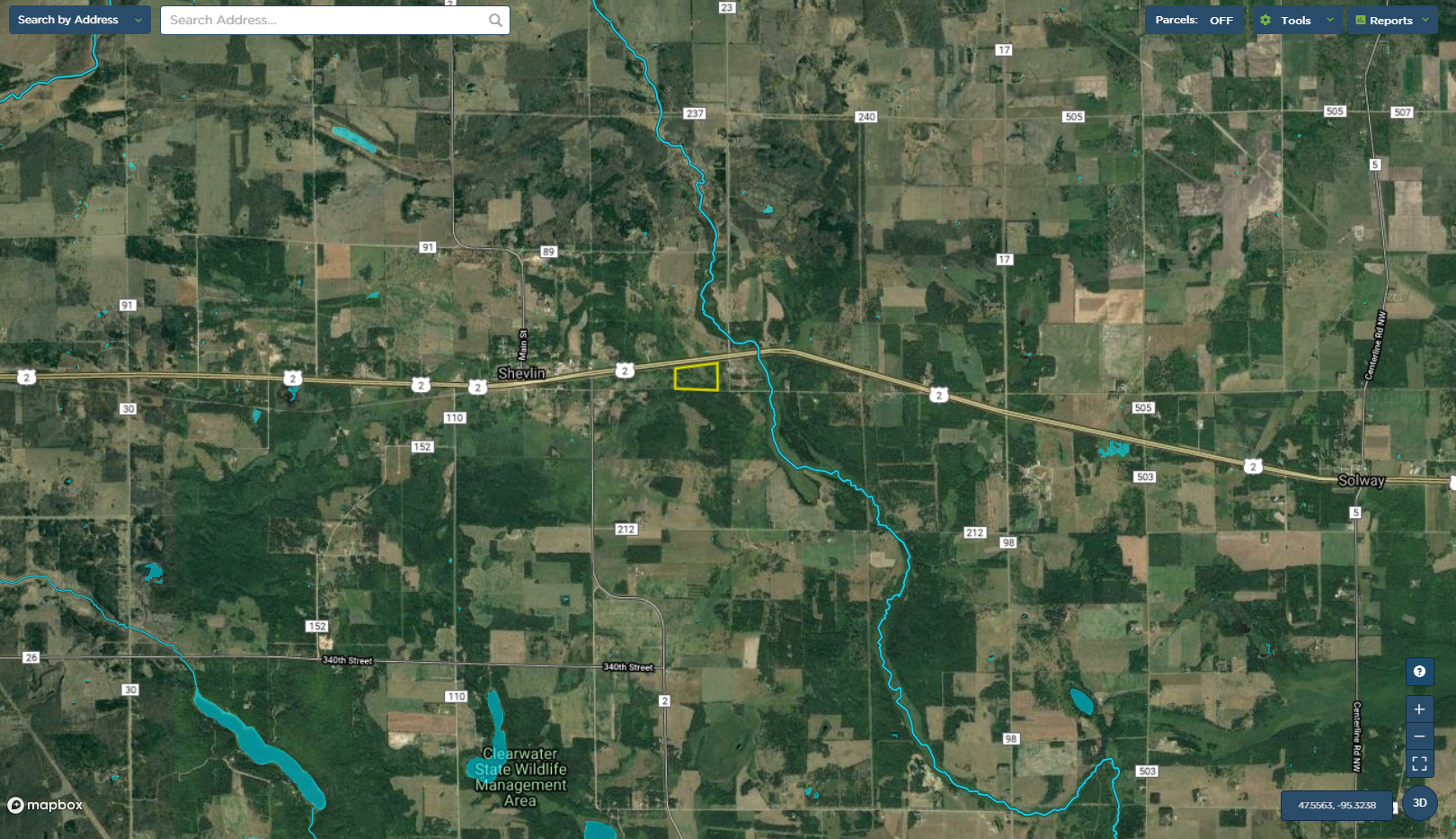Zoom in on the map
This screenshot has width=1456, height=839.
(1419, 710)
